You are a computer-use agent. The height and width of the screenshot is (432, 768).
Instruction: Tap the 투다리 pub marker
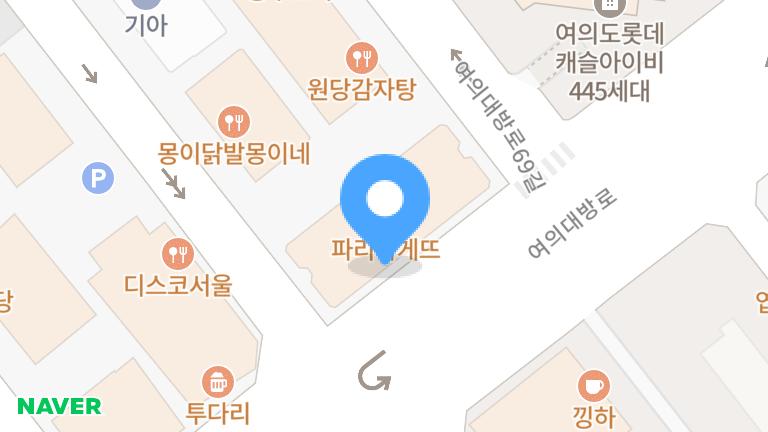(217, 381)
